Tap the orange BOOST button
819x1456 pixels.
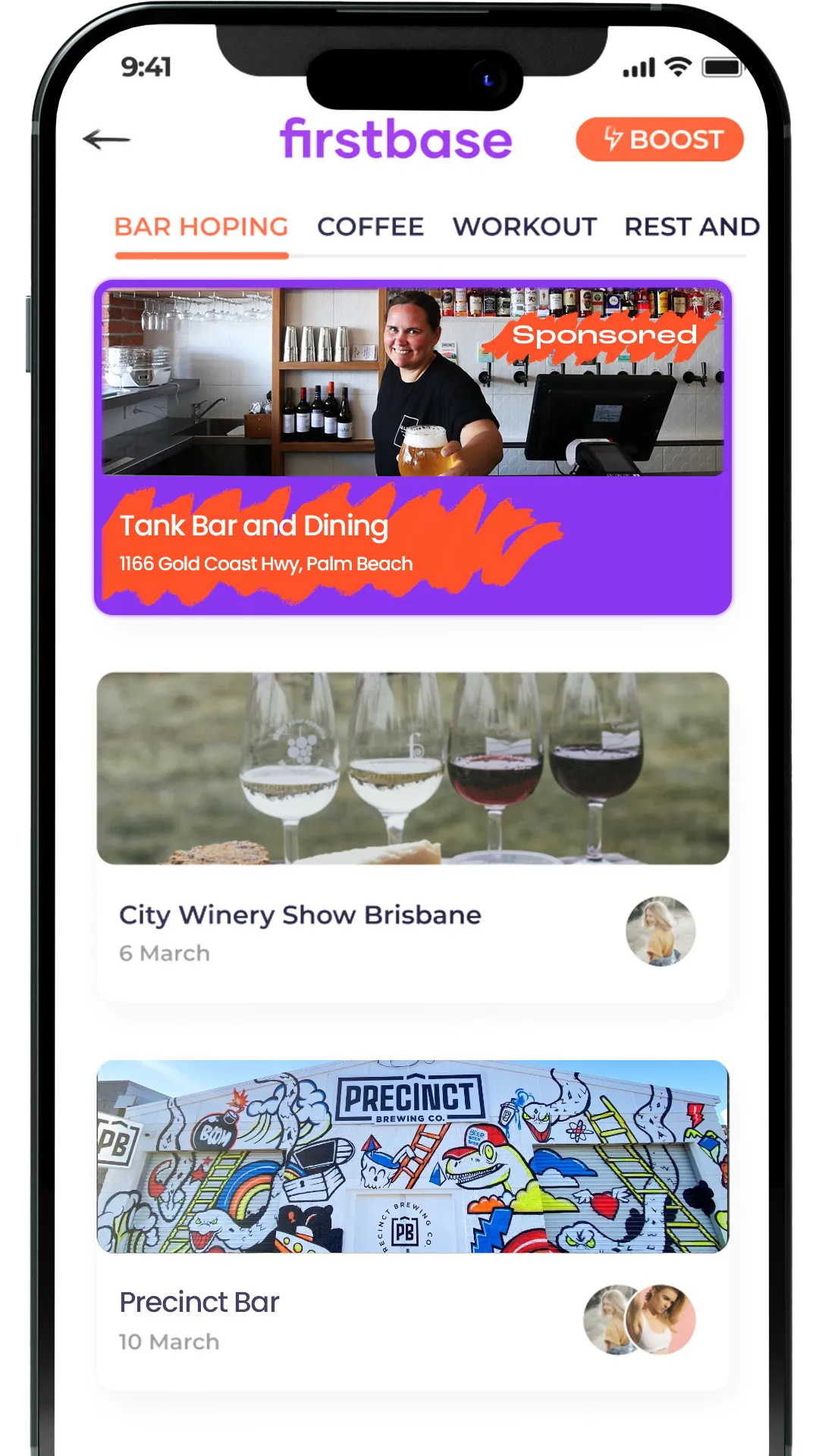pyautogui.click(x=659, y=140)
